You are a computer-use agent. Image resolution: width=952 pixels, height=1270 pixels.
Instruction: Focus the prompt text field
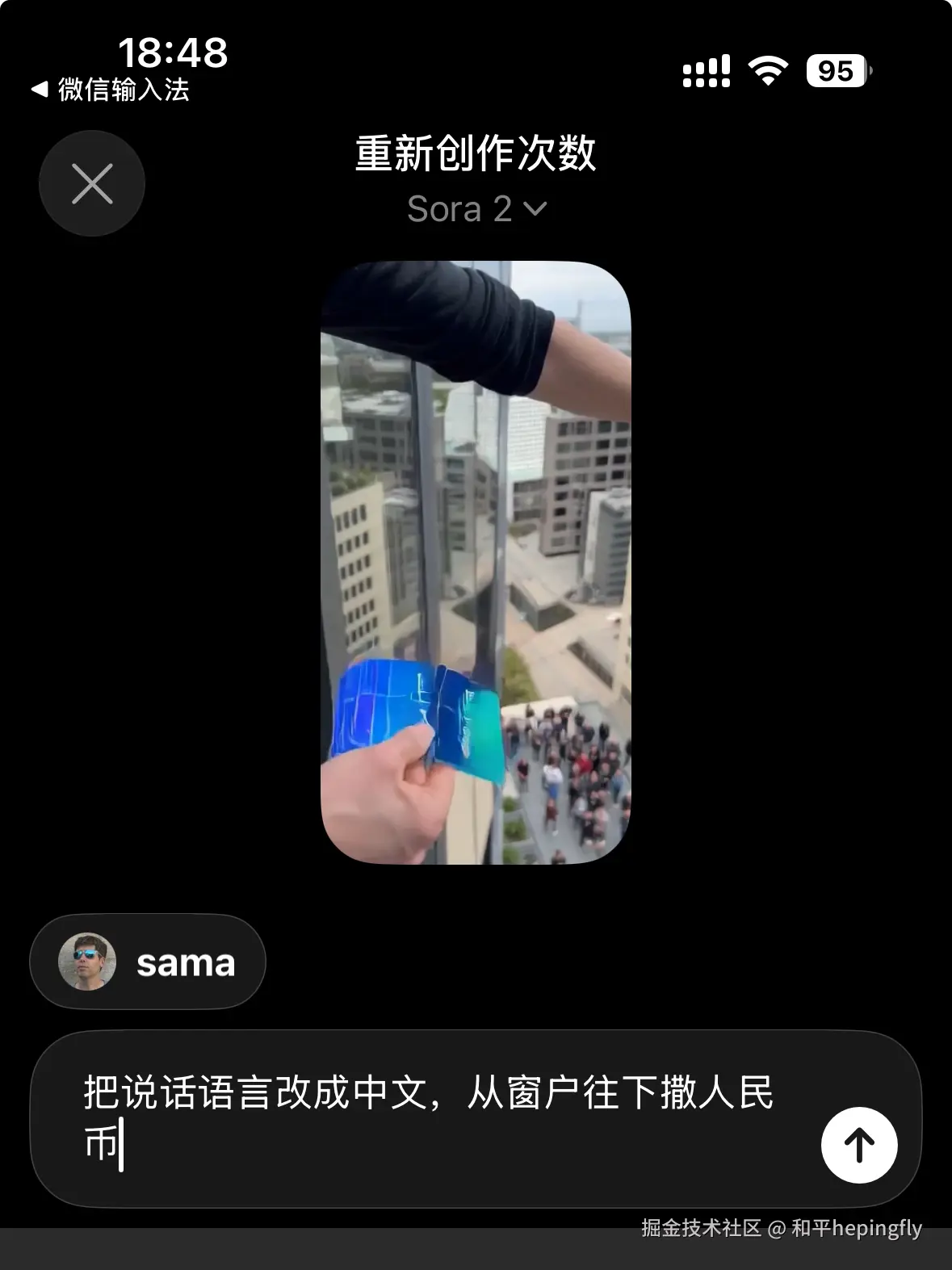[428, 1118]
